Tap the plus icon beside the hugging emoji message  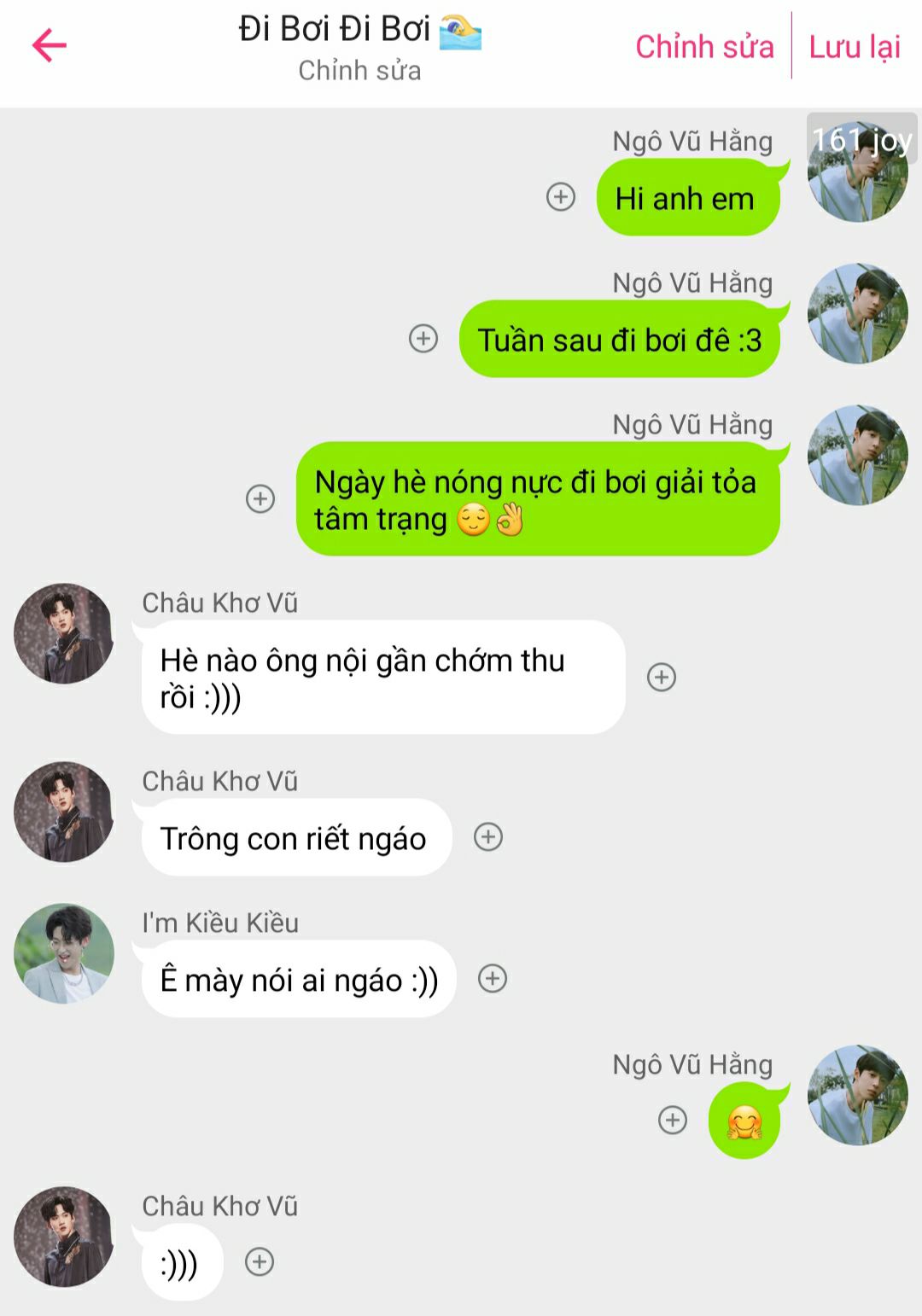[x=673, y=1120]
